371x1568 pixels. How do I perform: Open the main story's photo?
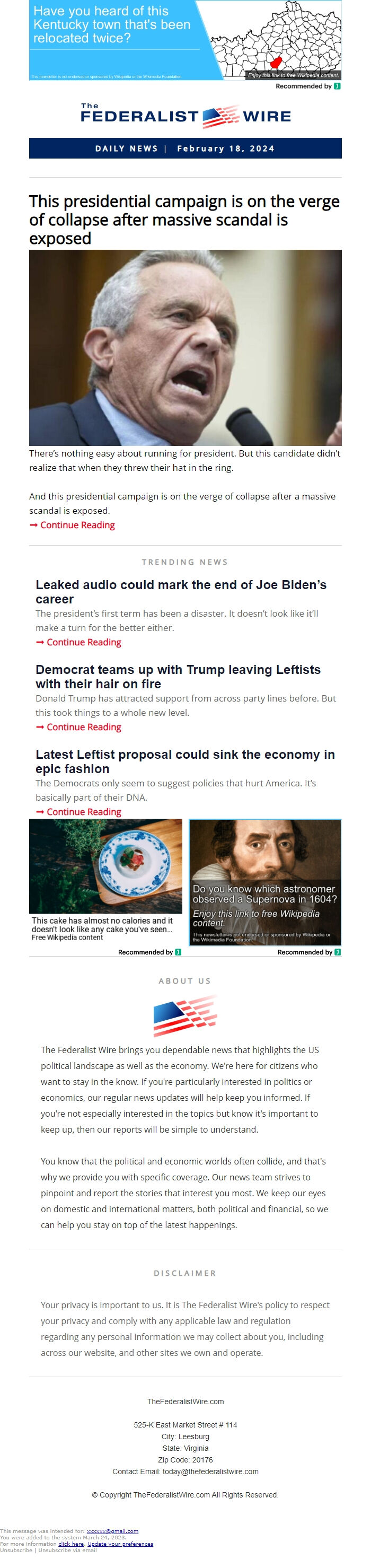click(185, 347)
